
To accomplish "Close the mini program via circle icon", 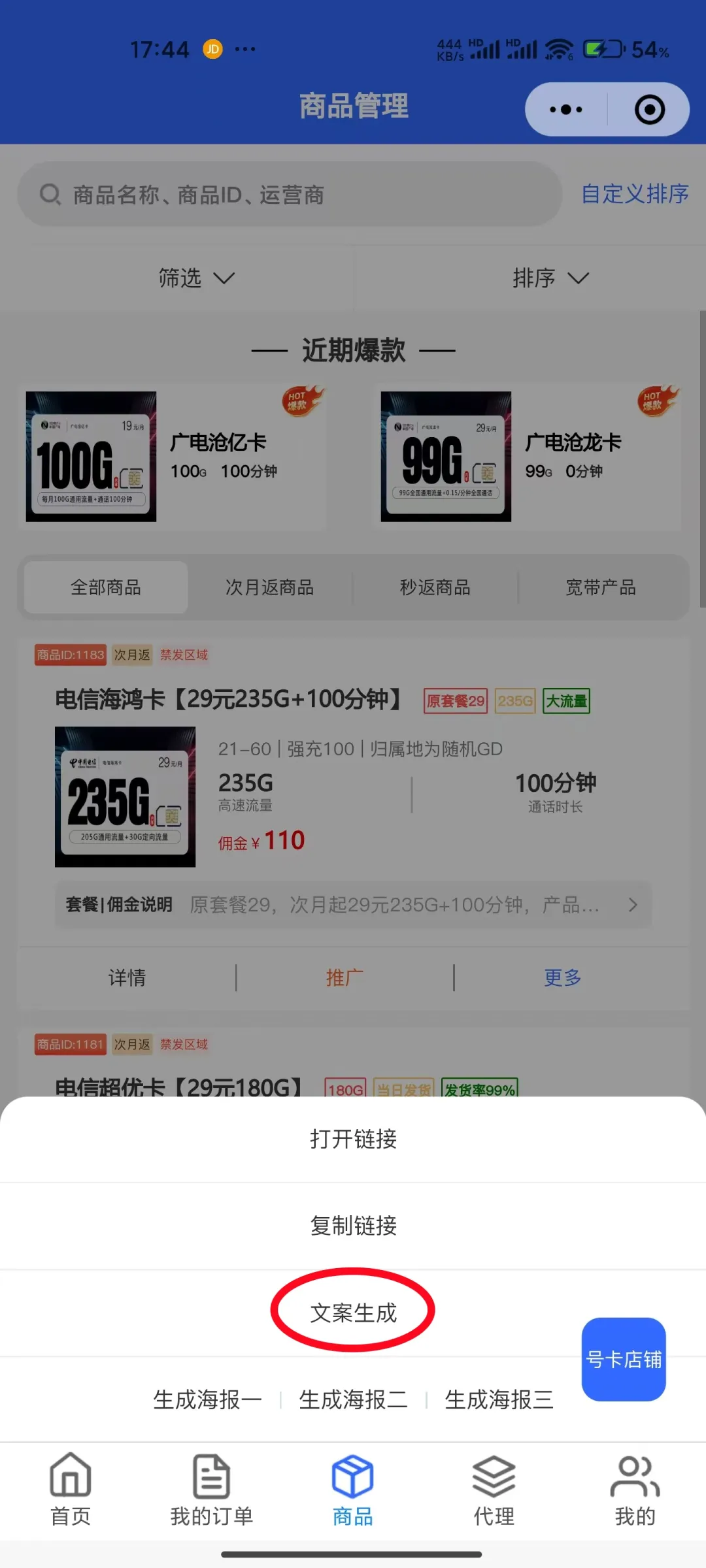I will point(649,110).
